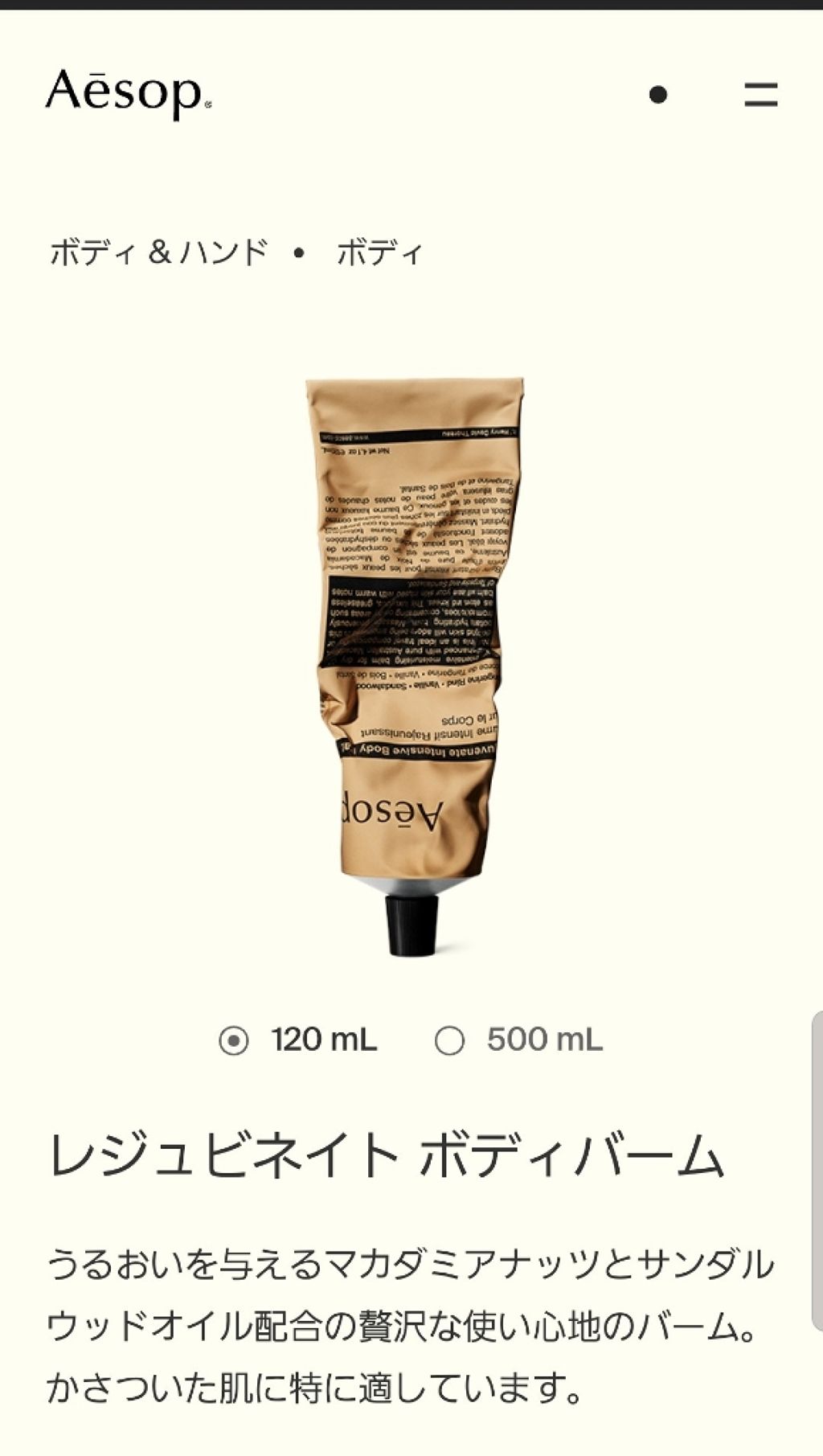Go to ボディ & ハンド breadcrumb
This screenshot has width=823, height=1456.
tap(159, 252)
